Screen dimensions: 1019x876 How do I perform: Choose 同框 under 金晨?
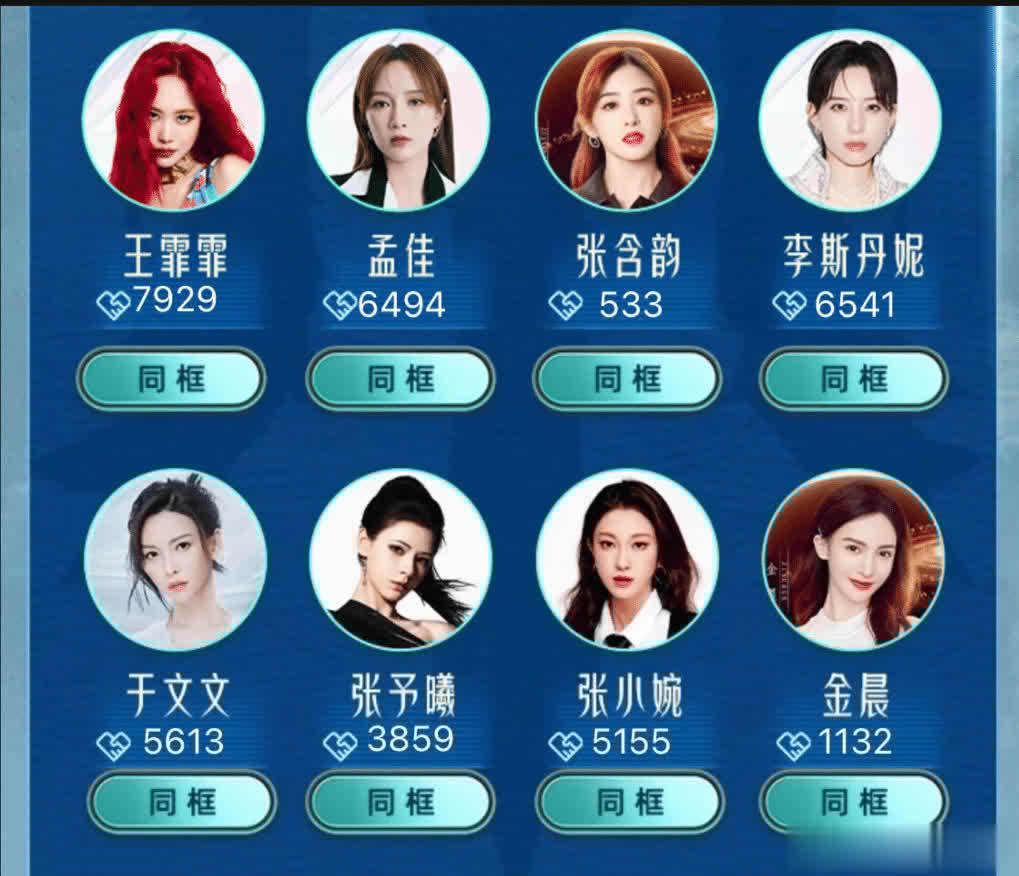tap(853, 801)
